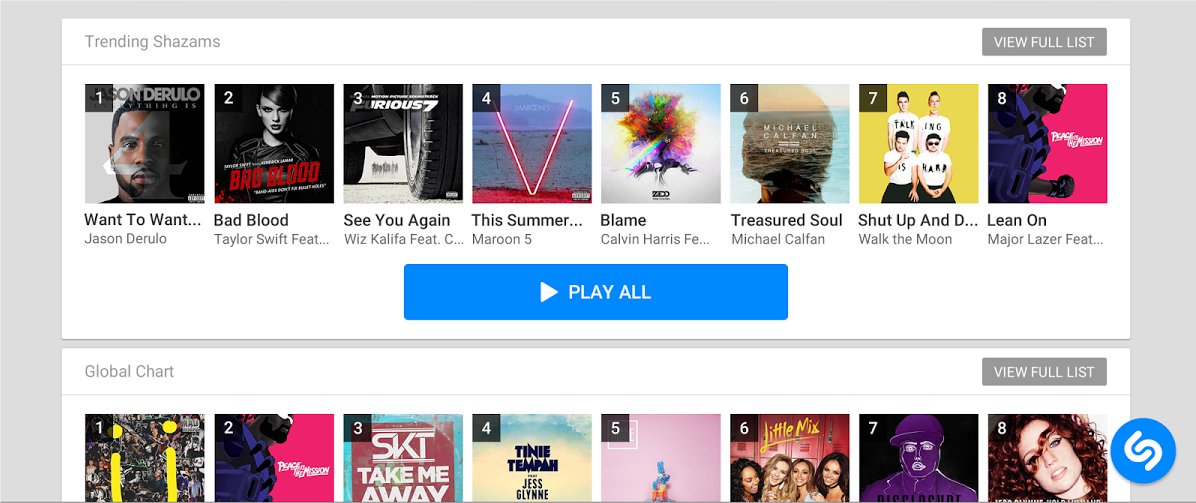Play all trending Shazams
Viewport: 1196px width, 503px height.
pos(595,292)
